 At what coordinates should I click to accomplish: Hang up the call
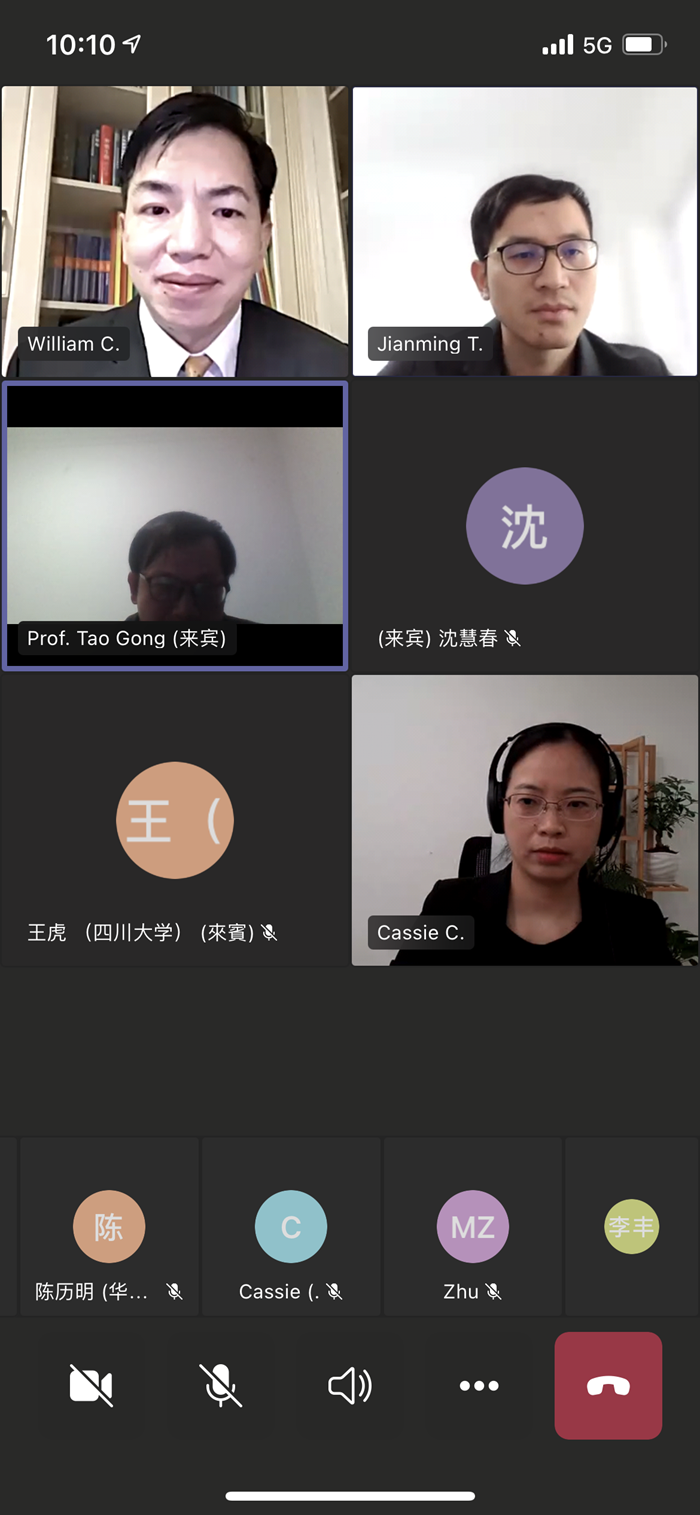pyautogui.click(x=608, y=1386)
